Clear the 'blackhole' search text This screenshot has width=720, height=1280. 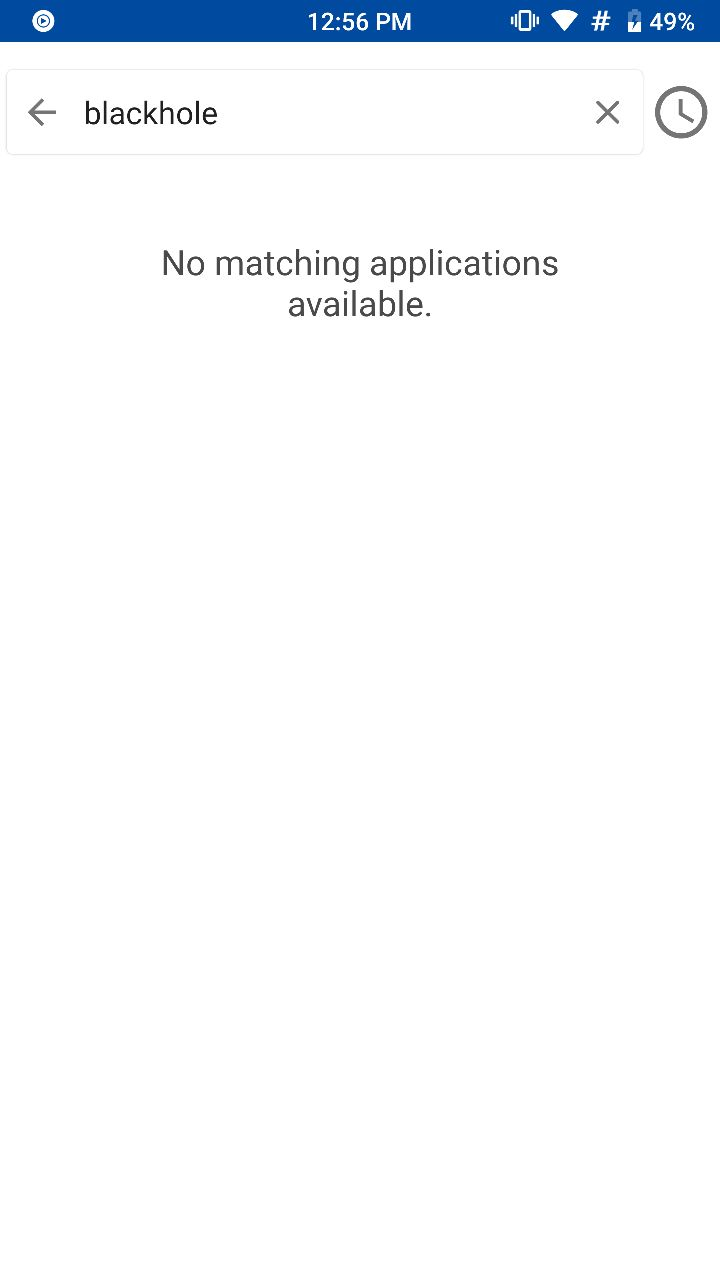click(x=607, y=113)
